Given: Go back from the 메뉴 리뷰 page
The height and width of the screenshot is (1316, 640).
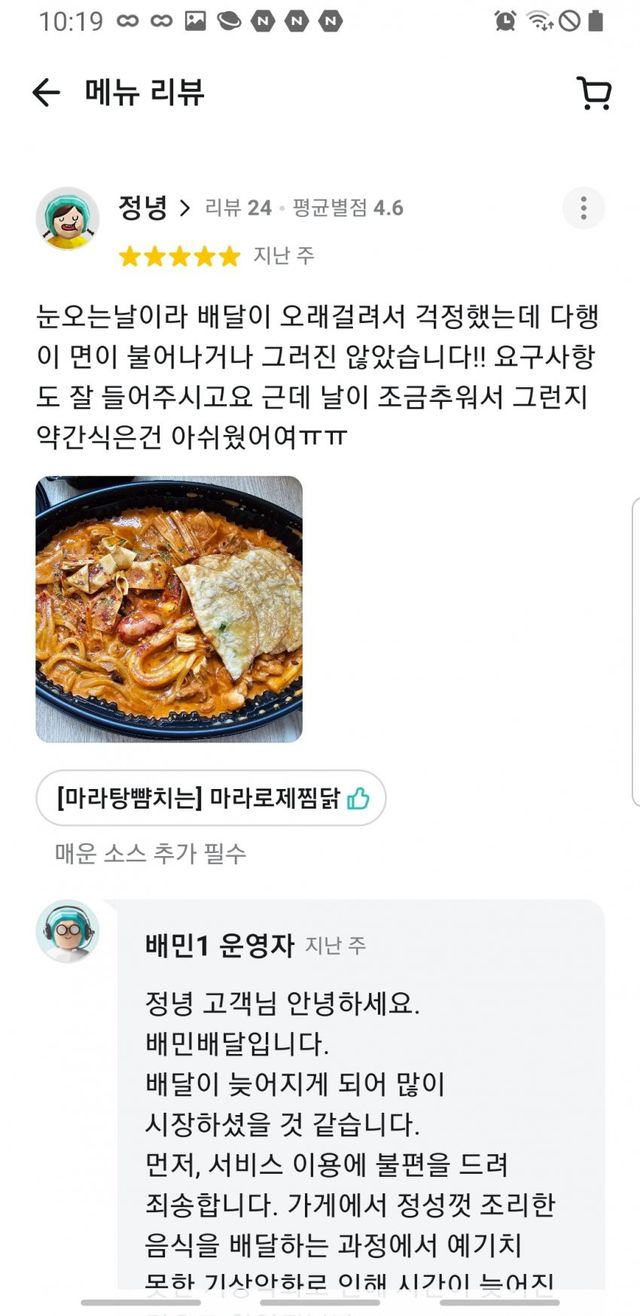Looking at the screenshot, I should (46, 93).
